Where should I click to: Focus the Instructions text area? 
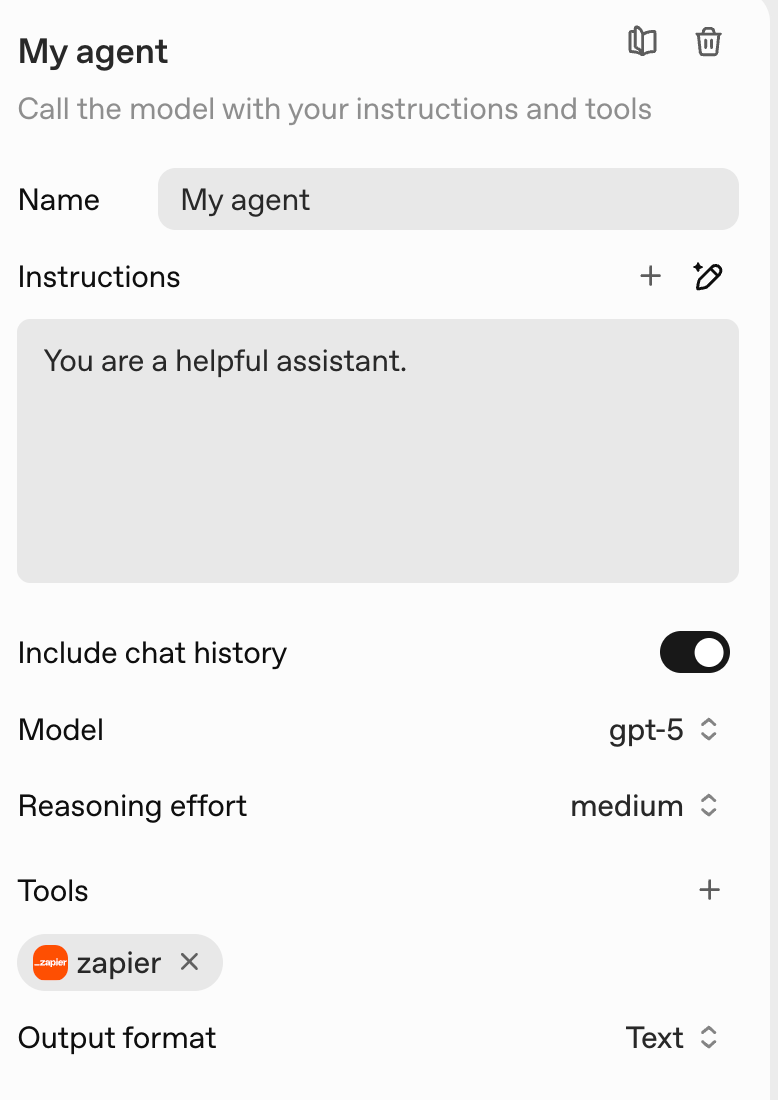pyautogui.click(x=378, y=450)
